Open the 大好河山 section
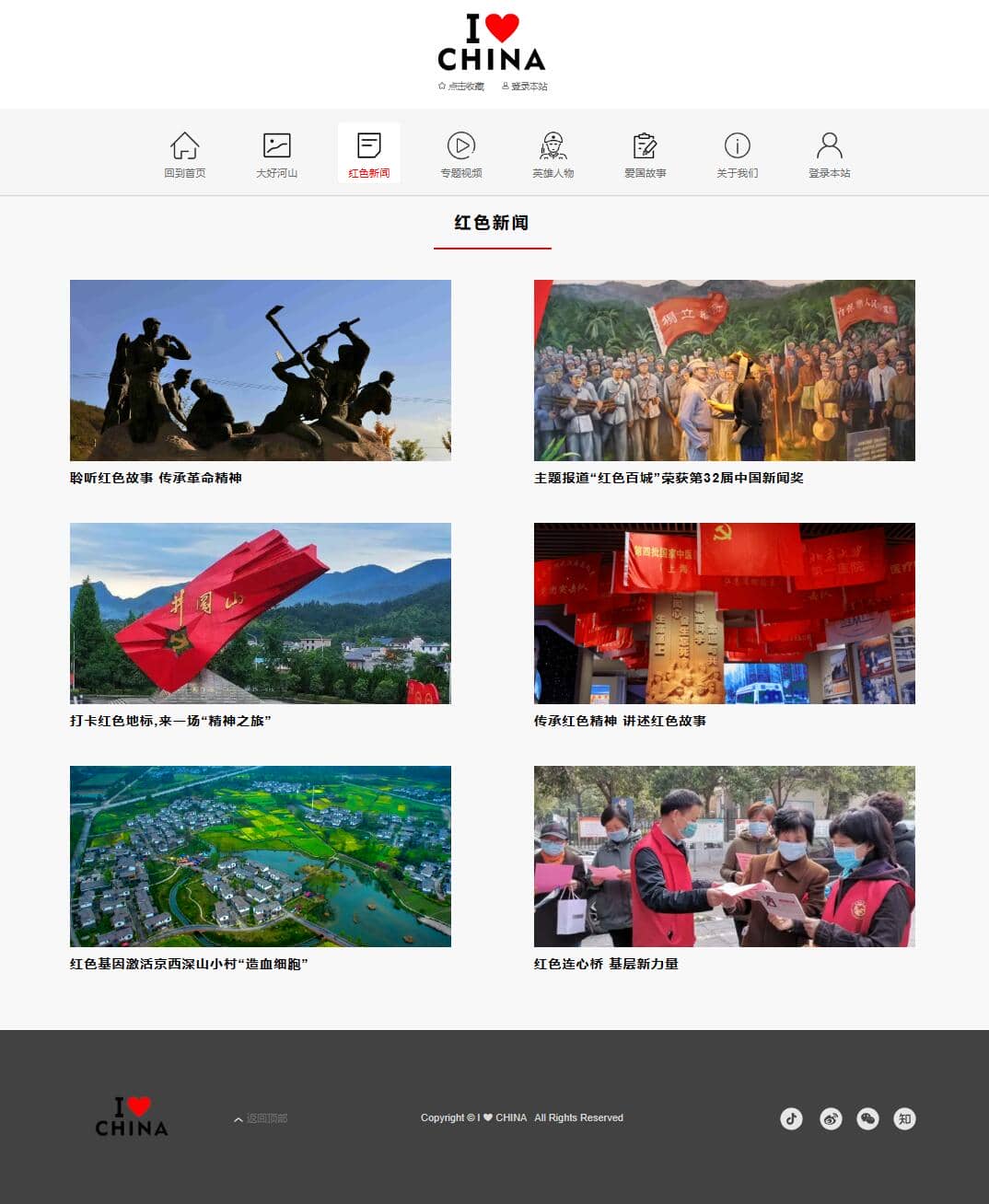Image resolution: width=989 pixels, height=1204 pixels. (277, 154)
